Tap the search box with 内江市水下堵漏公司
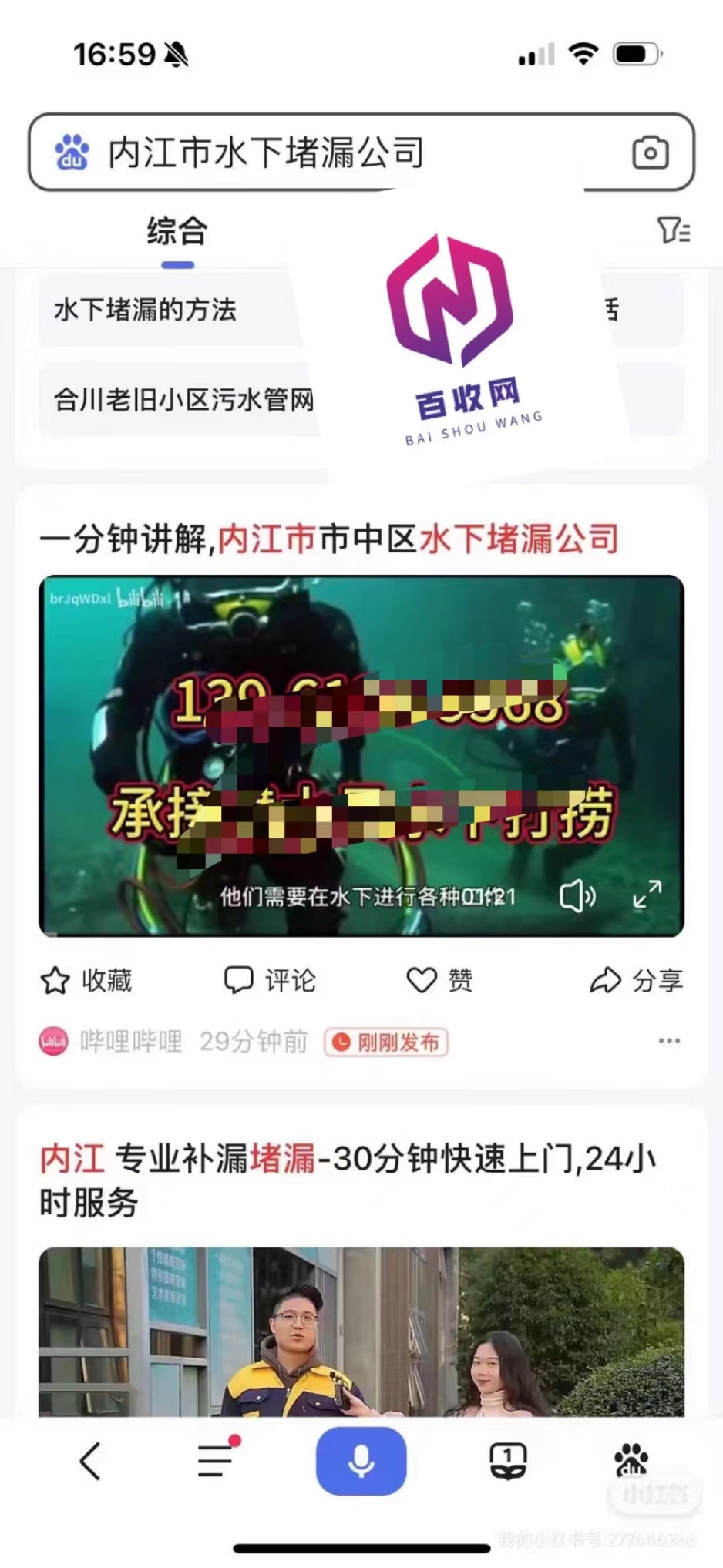 [x=308, y=153]
